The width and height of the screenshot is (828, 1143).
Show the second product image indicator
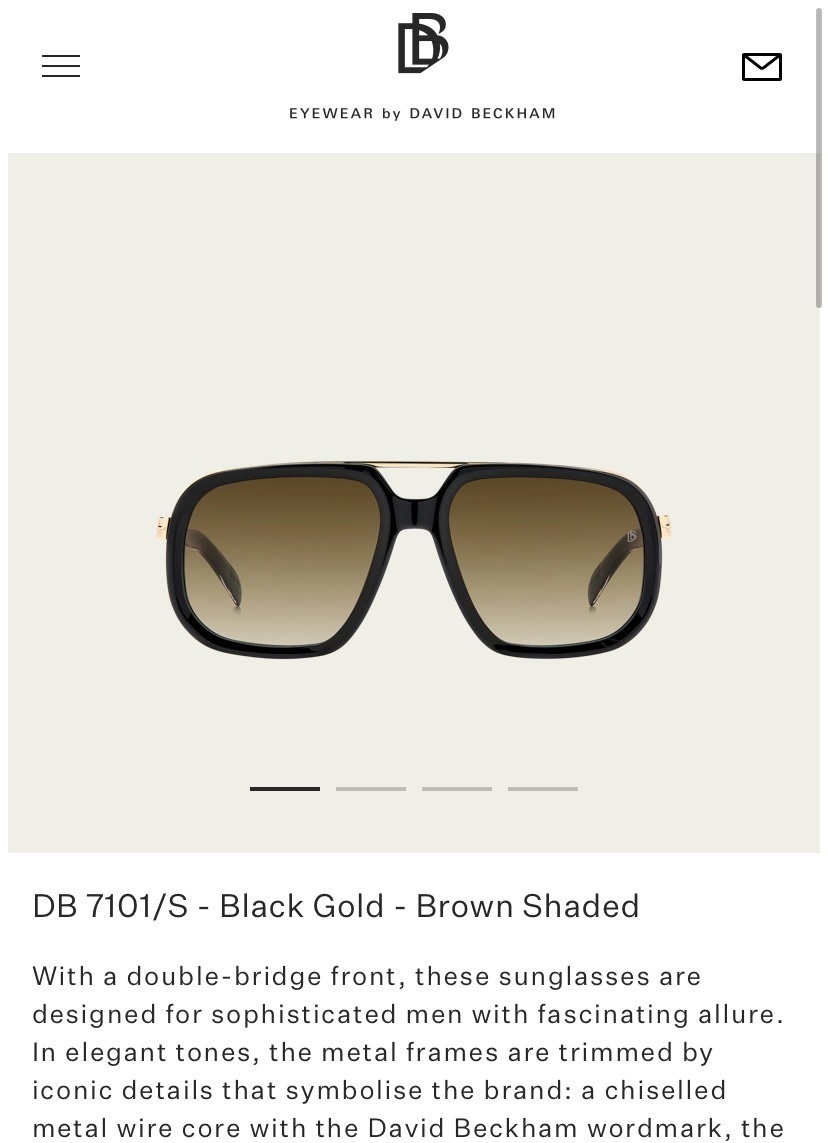371,789
